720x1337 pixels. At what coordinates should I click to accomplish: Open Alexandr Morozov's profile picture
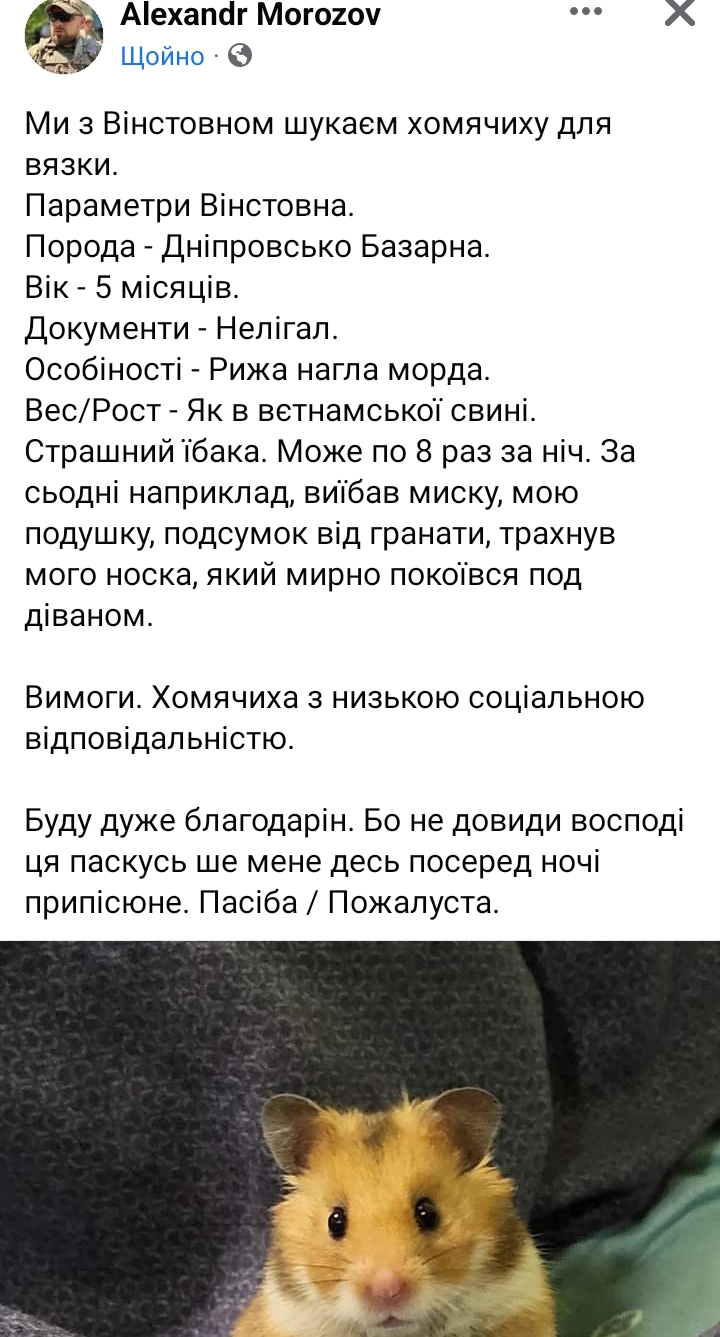click(x=63, y=35)
